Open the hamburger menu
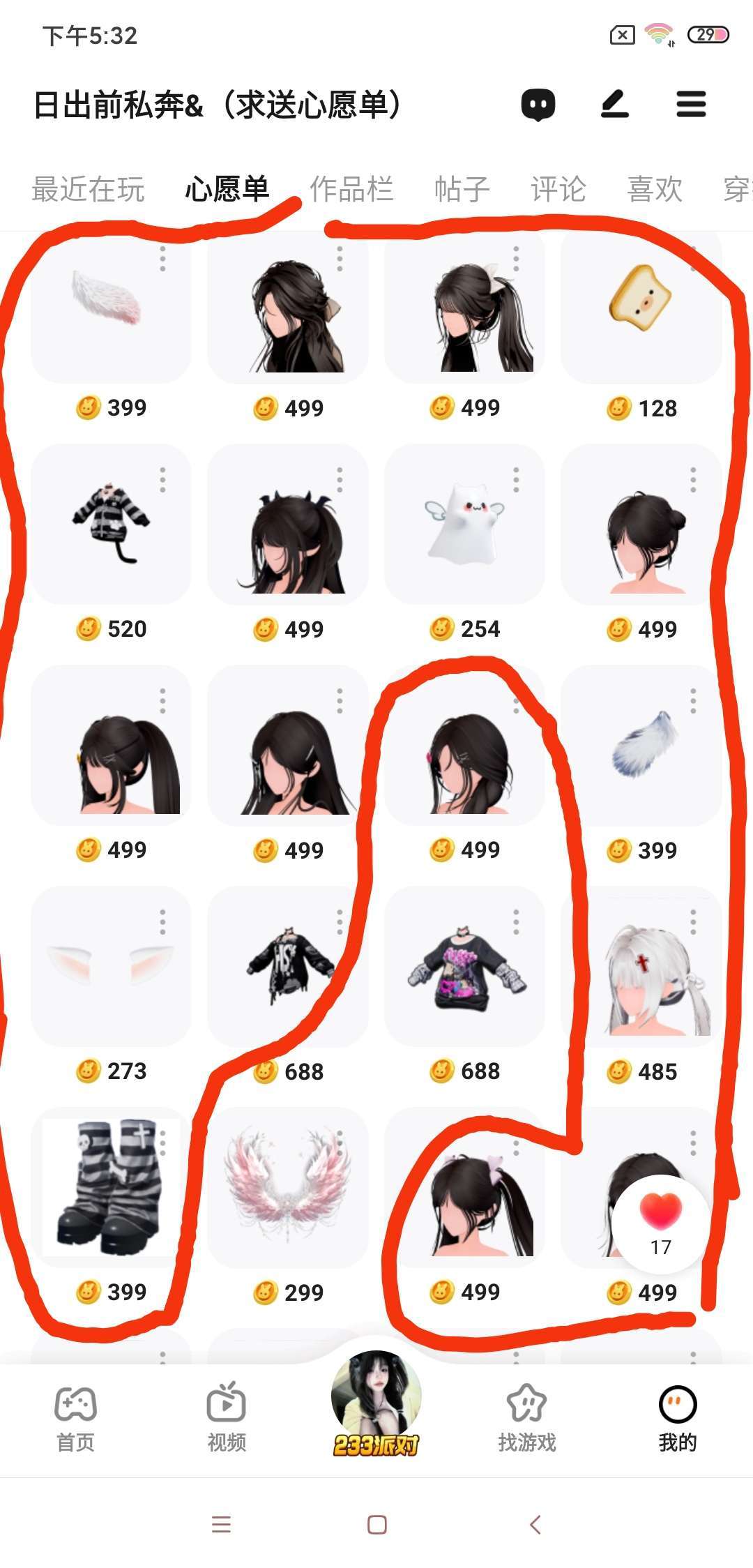Image resolution: width=753 pixels, height=1568 pixels. coord(691,105)
